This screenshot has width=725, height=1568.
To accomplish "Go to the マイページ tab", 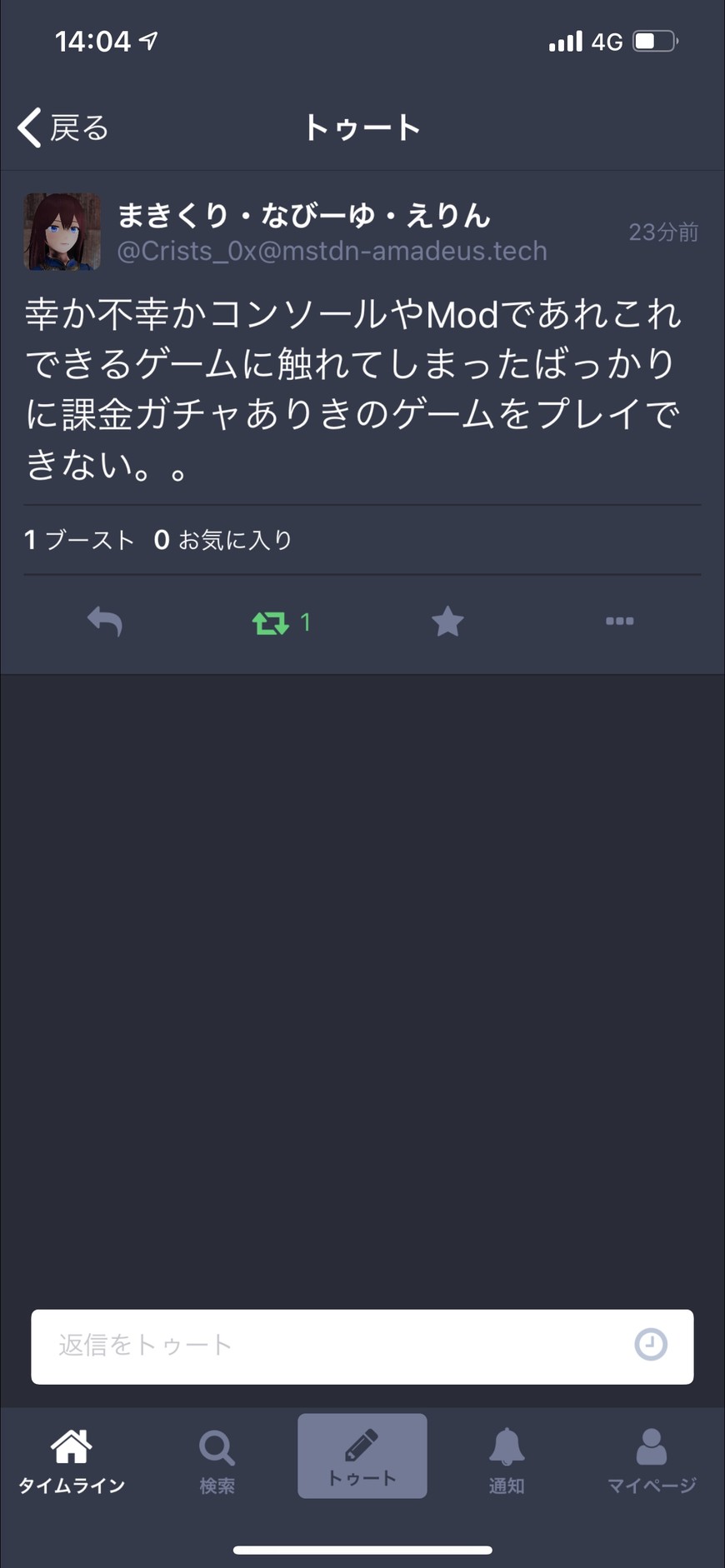I will click(651, 1461).
